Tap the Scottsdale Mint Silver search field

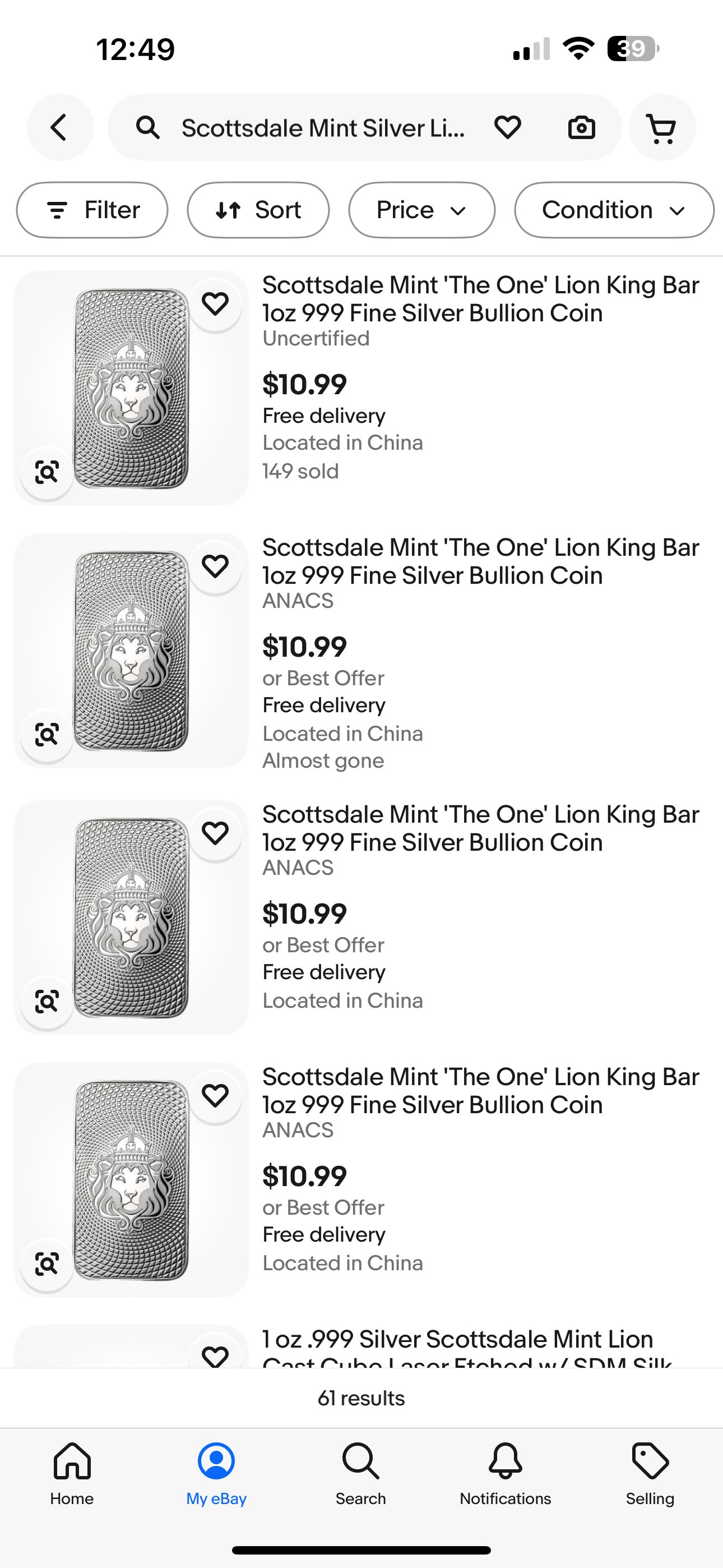[x=323, y=128]
